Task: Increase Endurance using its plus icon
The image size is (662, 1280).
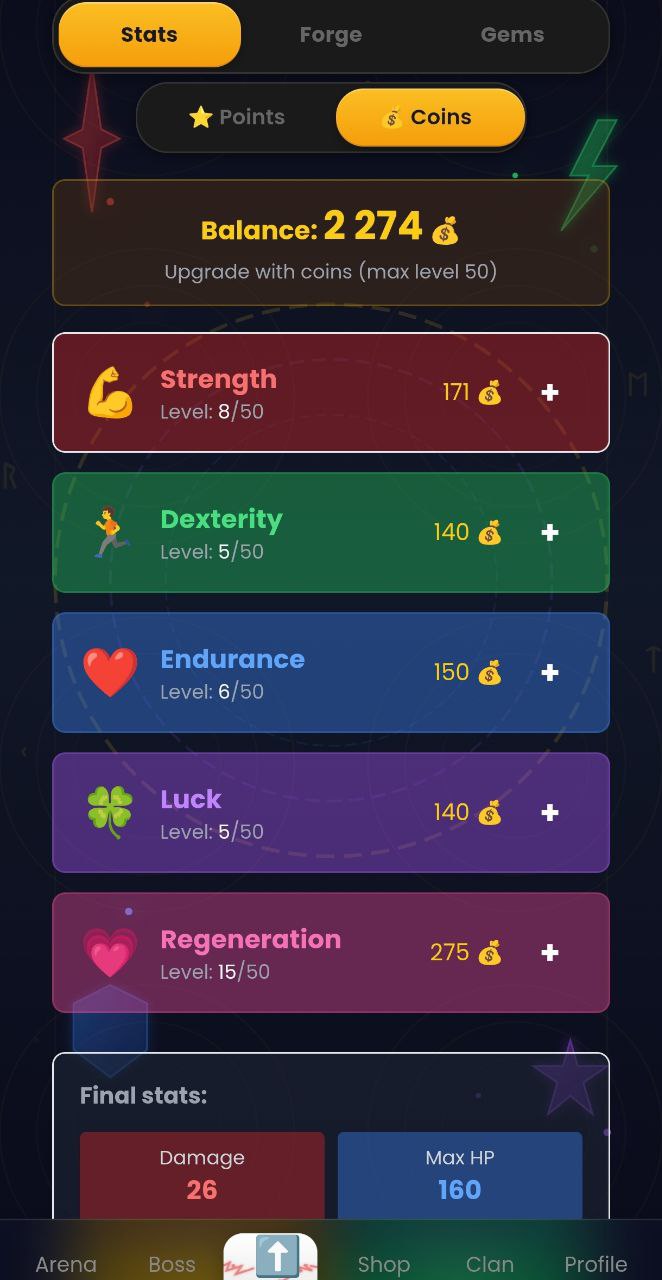Action: [x=550, y=673]
